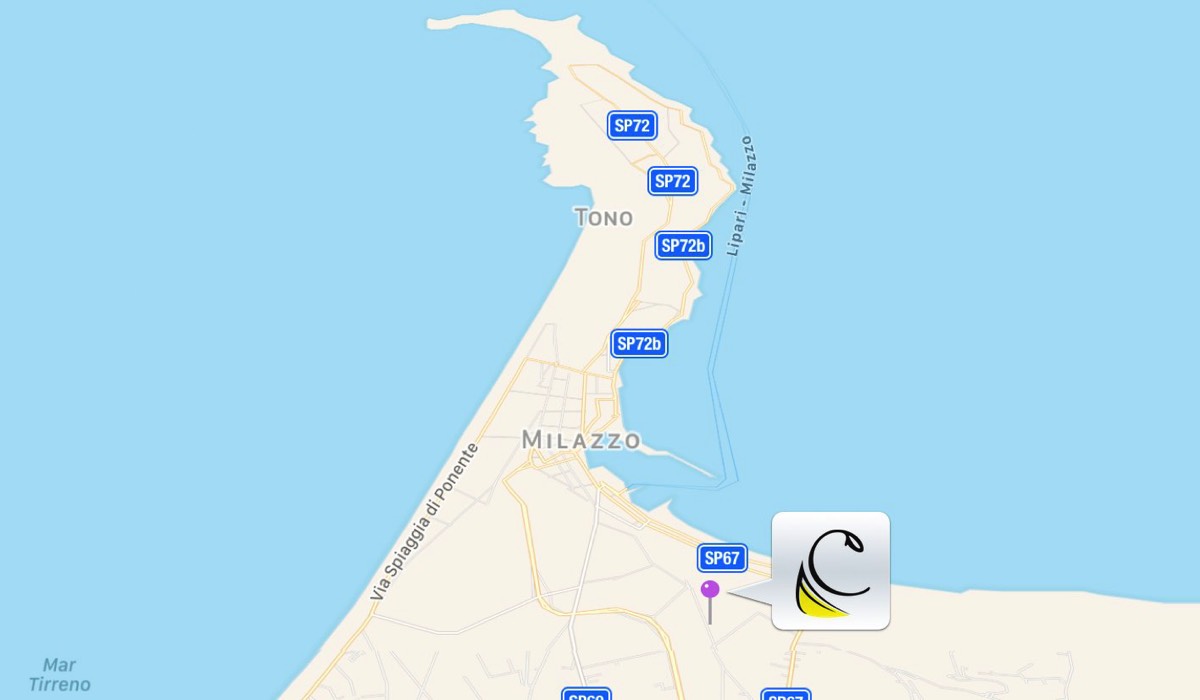The width and height of the screenshot is (1200, 700).
Task: Open the callout with the sail logo
Action: click(x=830, y=571)
